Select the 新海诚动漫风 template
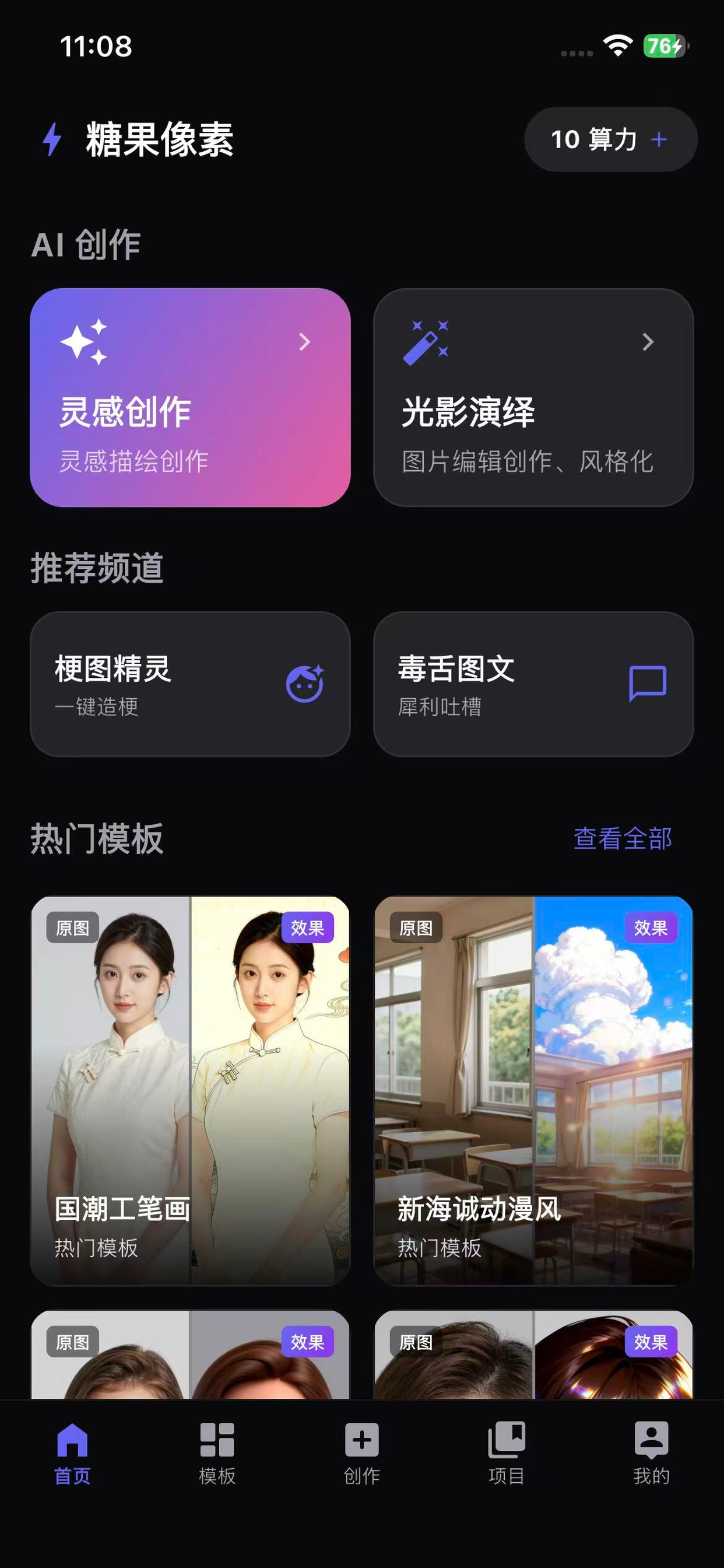The image size is (724, 1568). tap(533, 1090)
